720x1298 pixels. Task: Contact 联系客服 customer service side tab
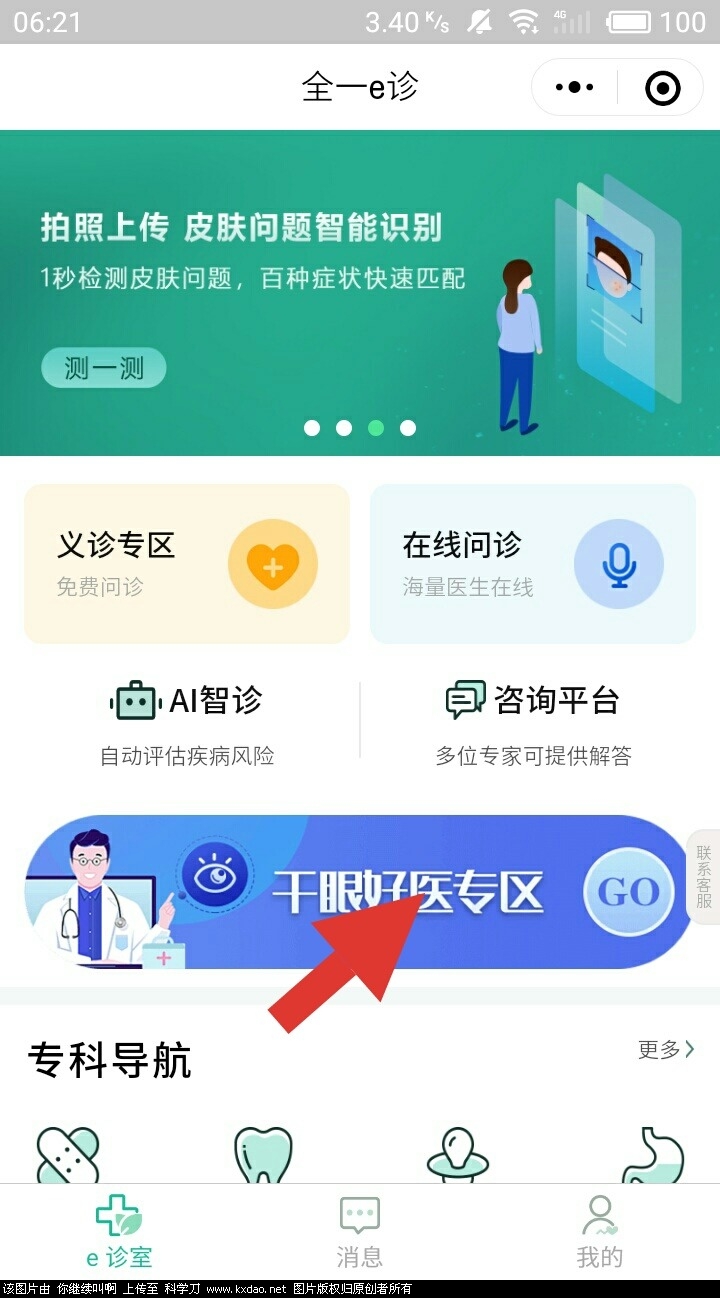click(704, 876)
